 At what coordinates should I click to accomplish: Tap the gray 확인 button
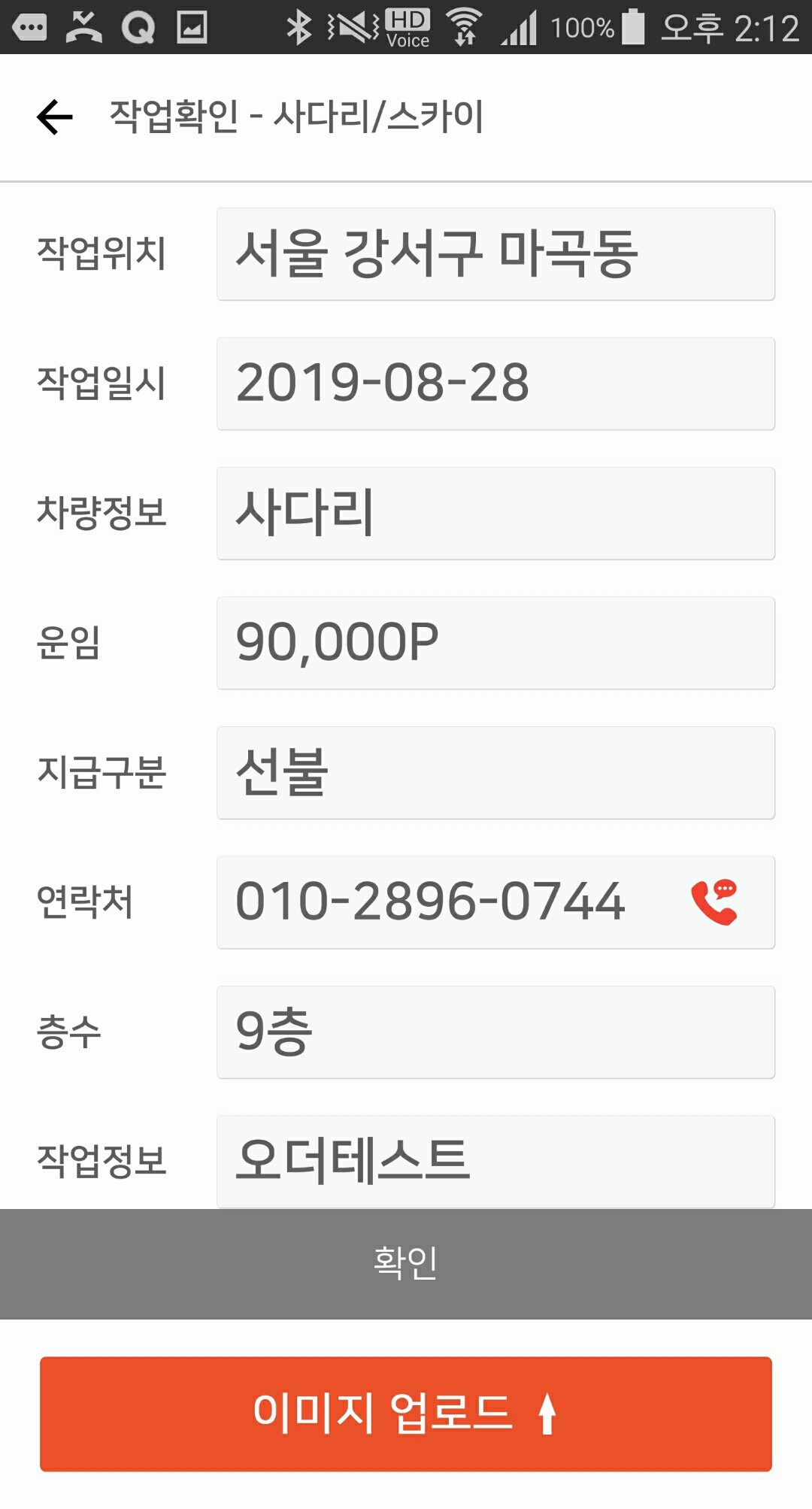(406, 1263)
